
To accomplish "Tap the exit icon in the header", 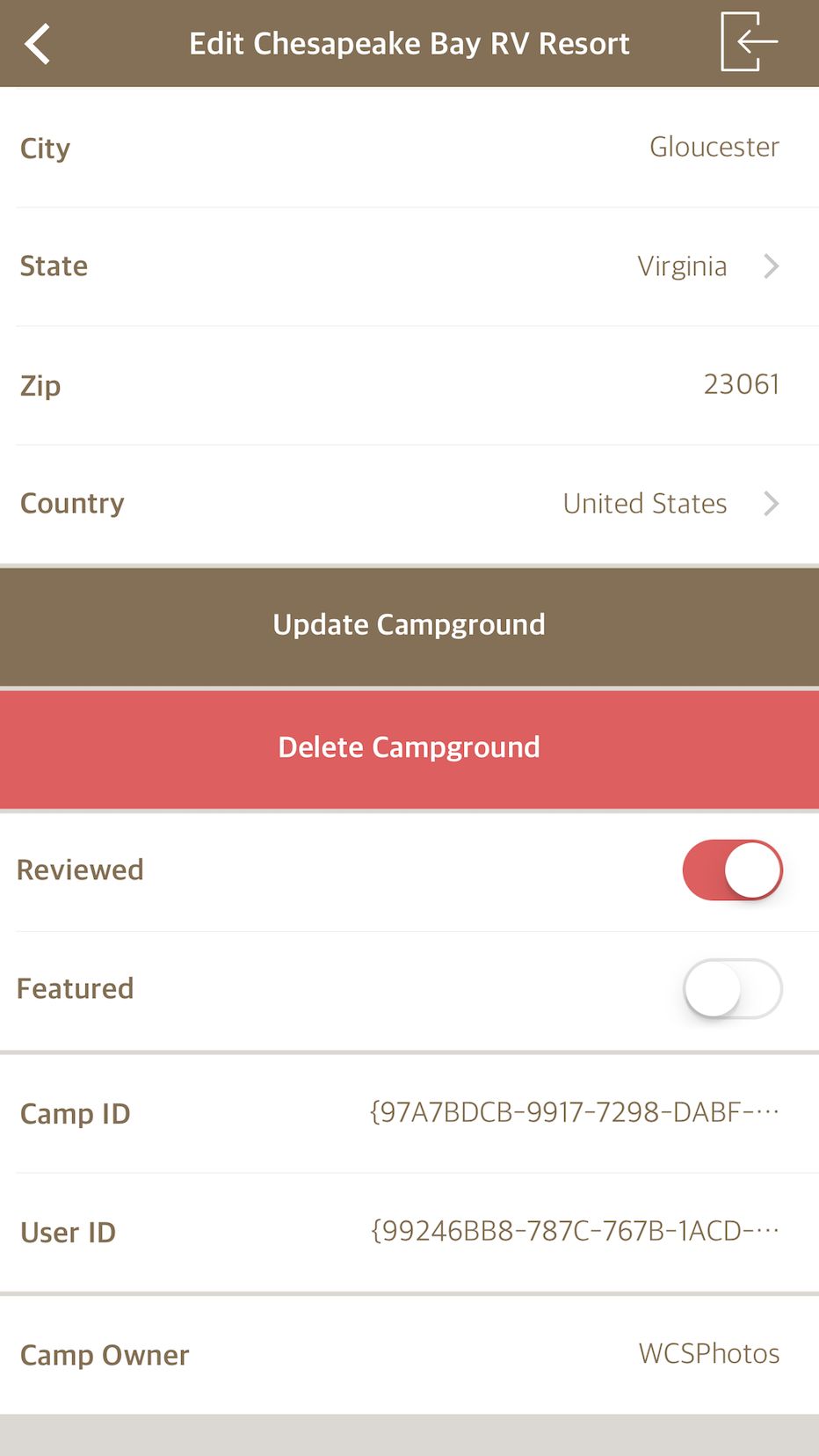I will coord(749,41).
